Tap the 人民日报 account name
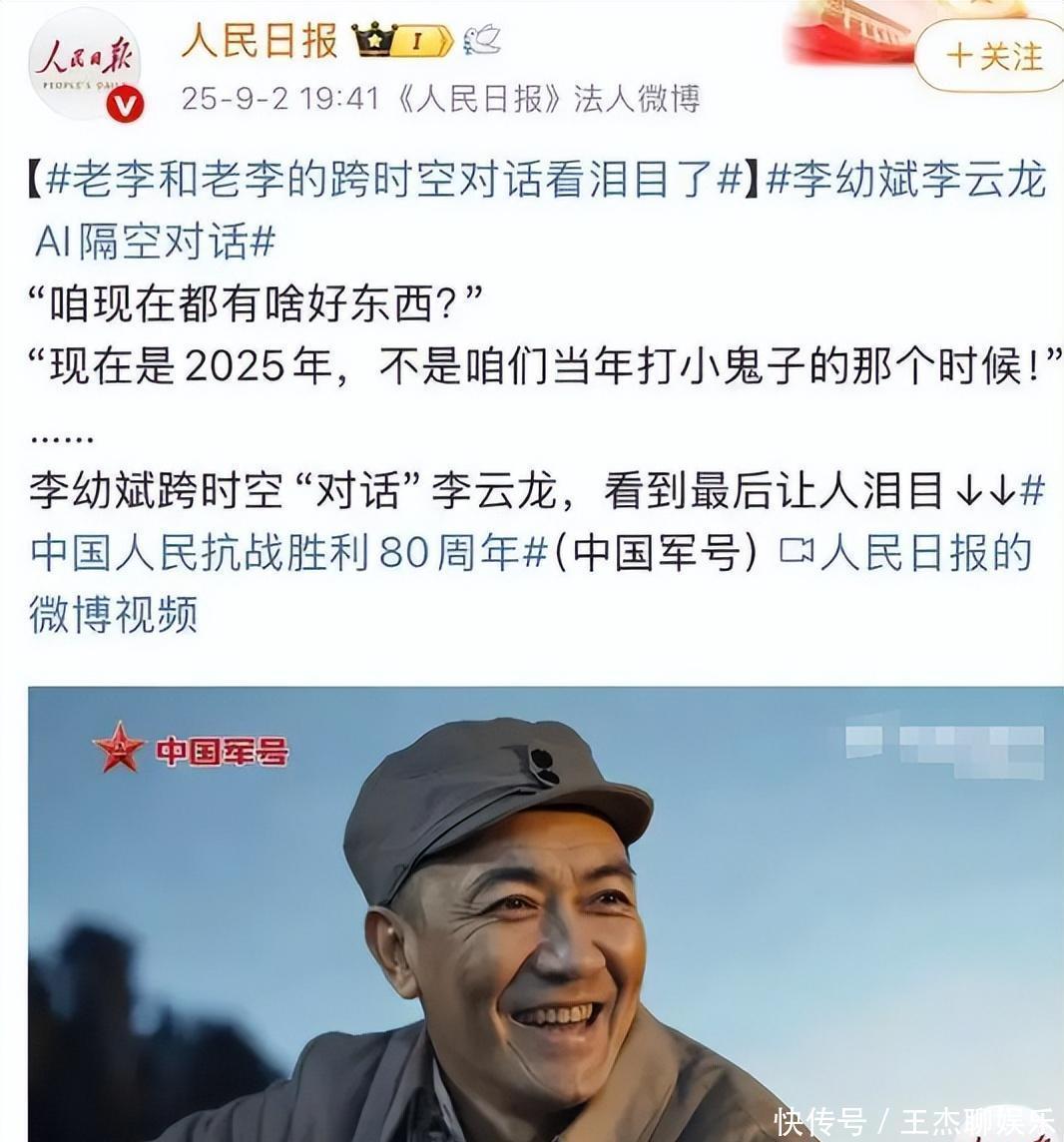 [261, 42]
